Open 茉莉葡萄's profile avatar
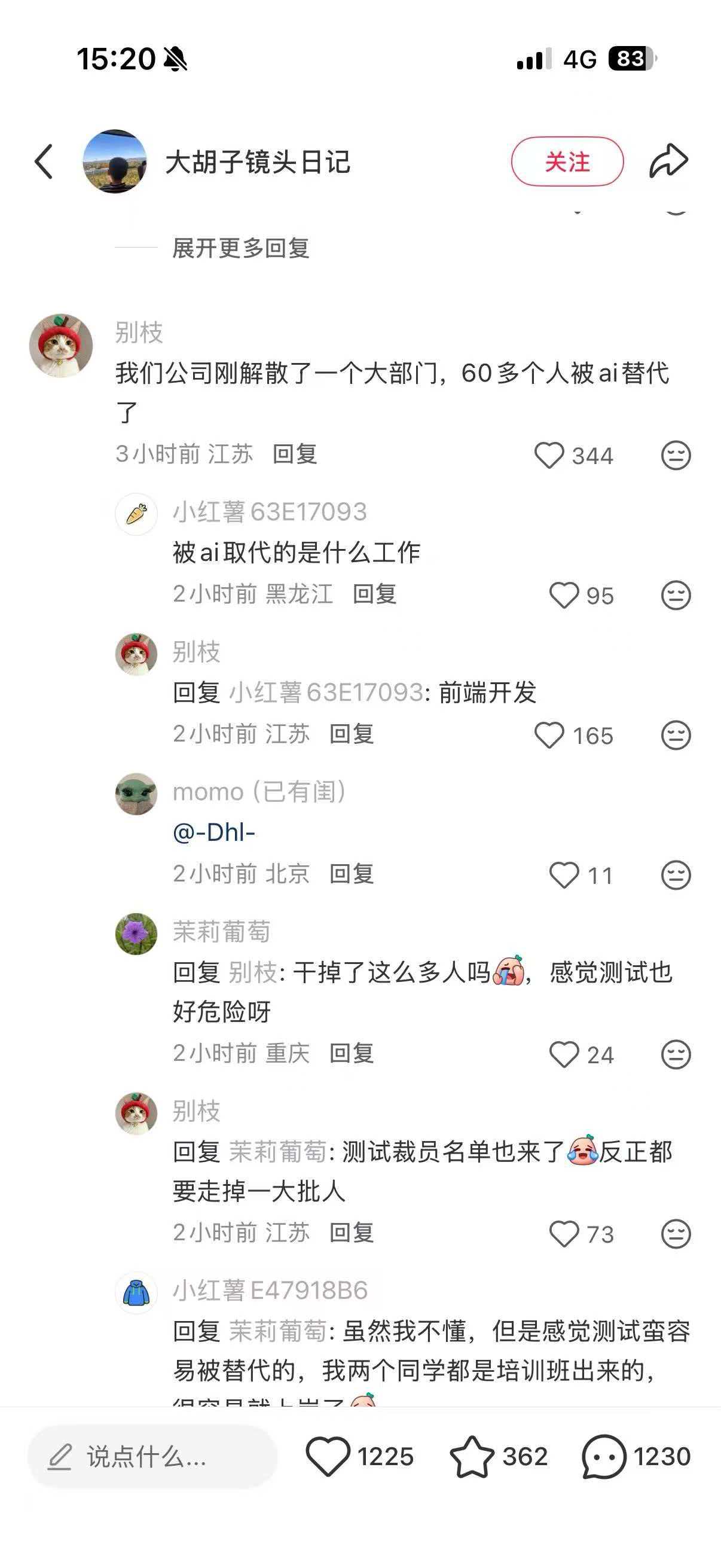 [136, 934]
